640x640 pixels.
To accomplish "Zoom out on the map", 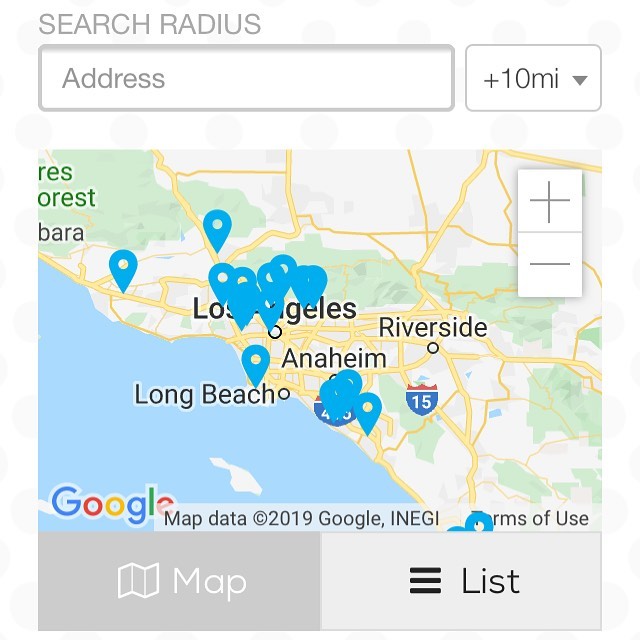I will pos(549,265).
